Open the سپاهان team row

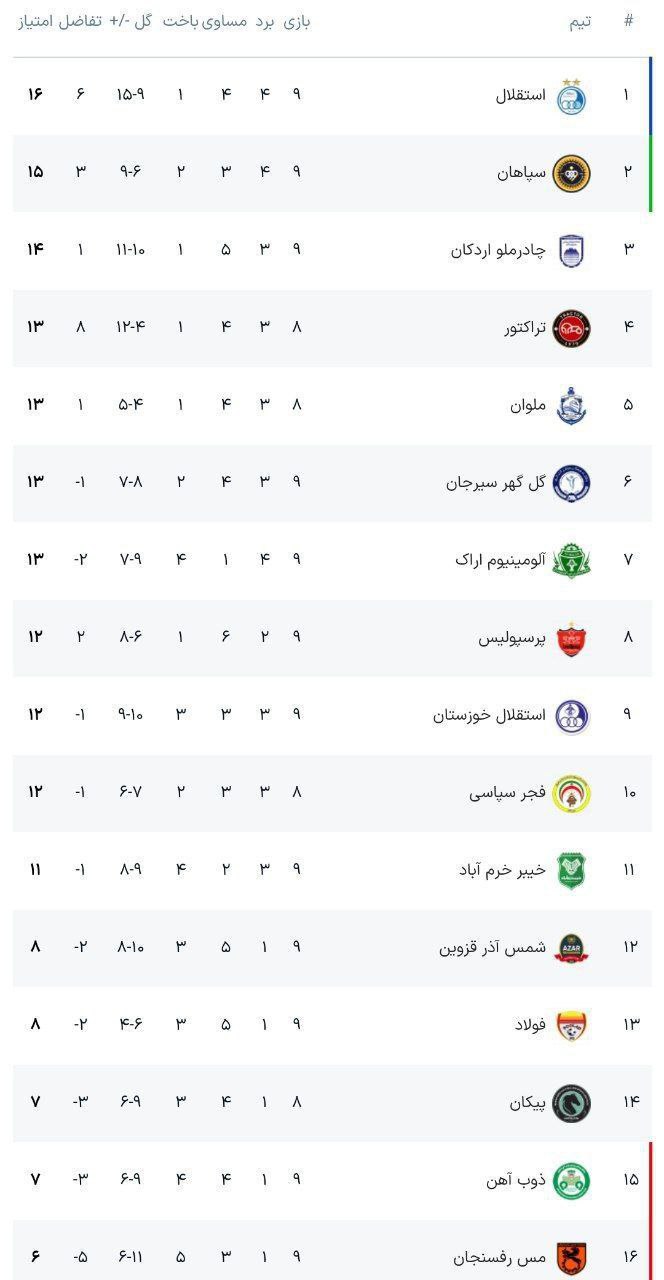(x=522, y=172)
